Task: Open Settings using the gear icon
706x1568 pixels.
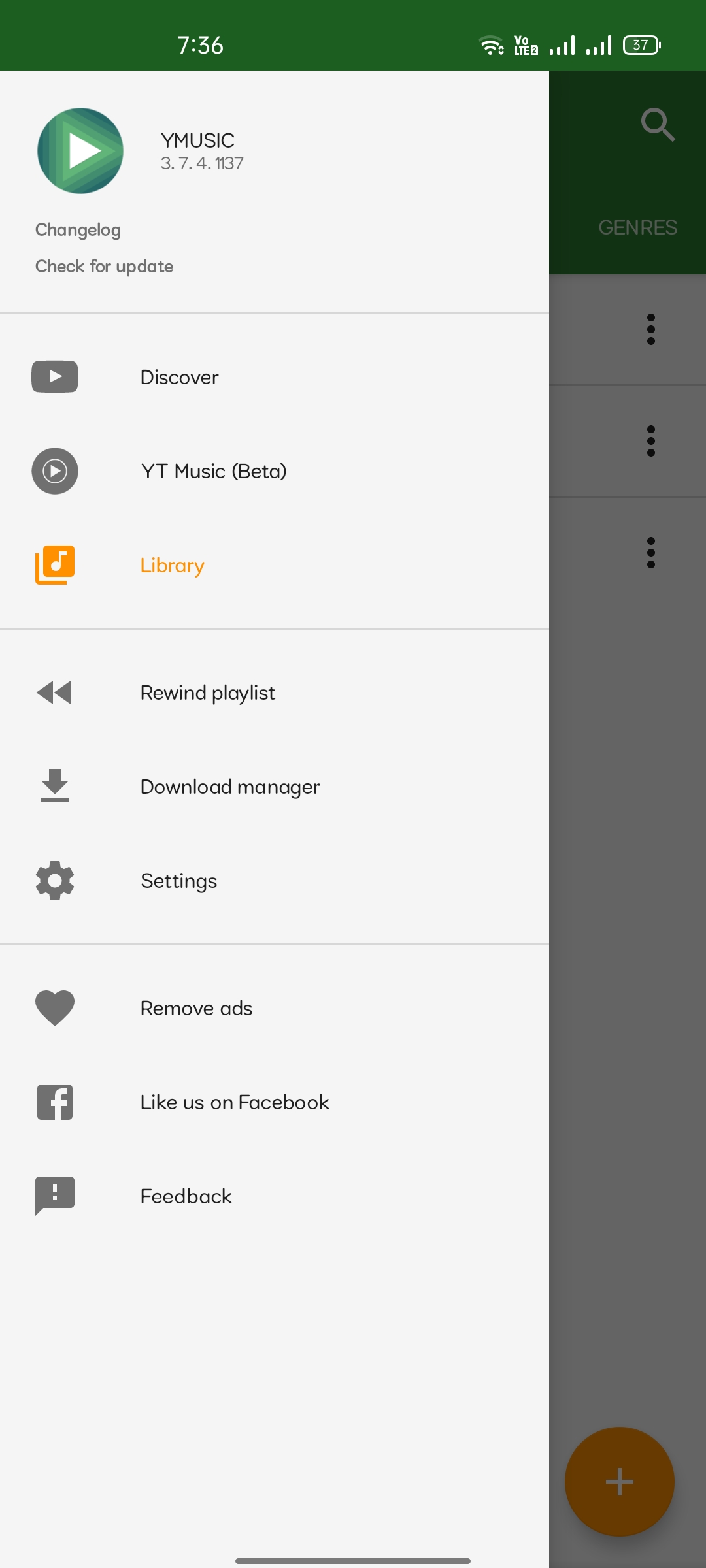Action: (54, 881)
